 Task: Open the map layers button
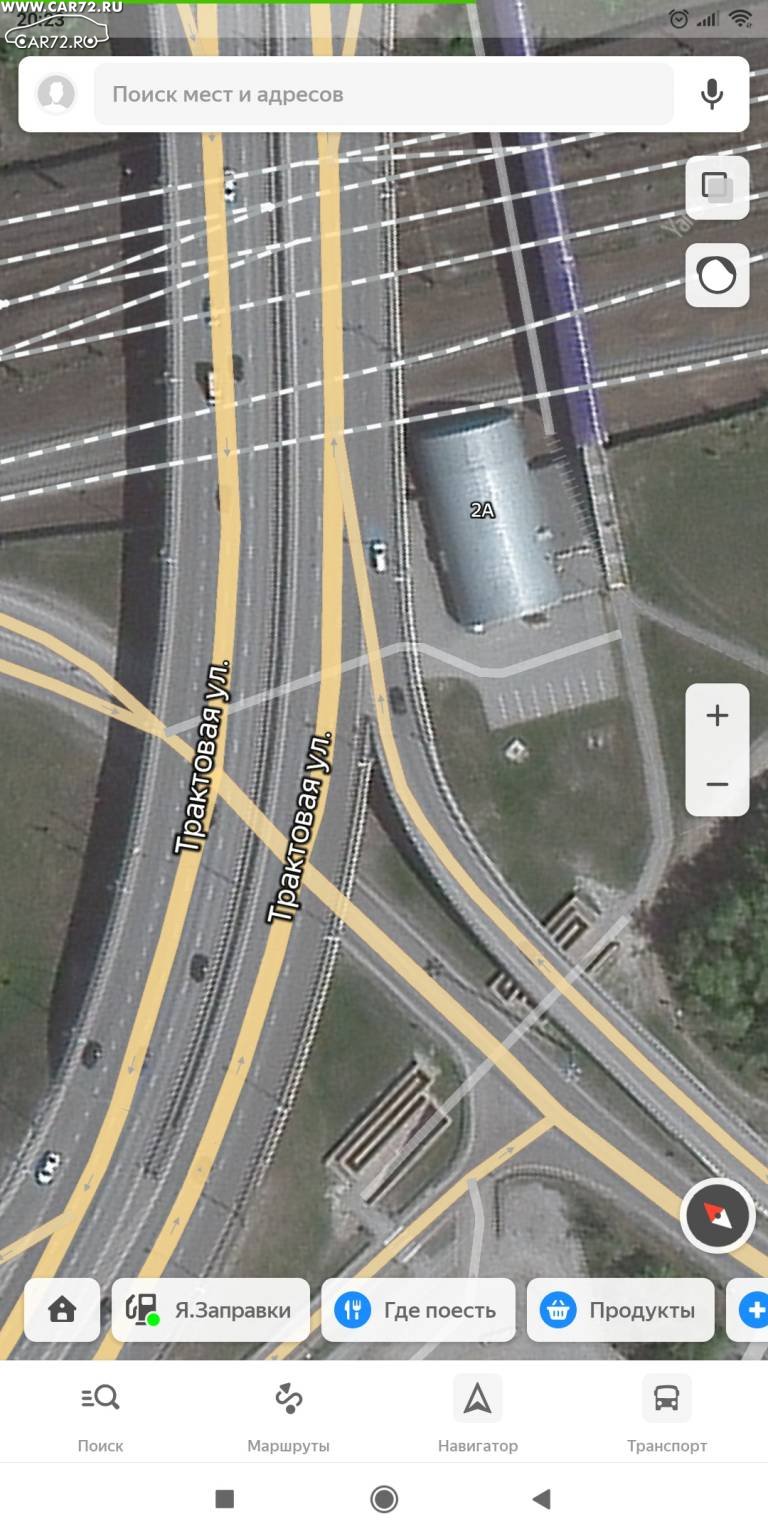[x=717, y=187]
